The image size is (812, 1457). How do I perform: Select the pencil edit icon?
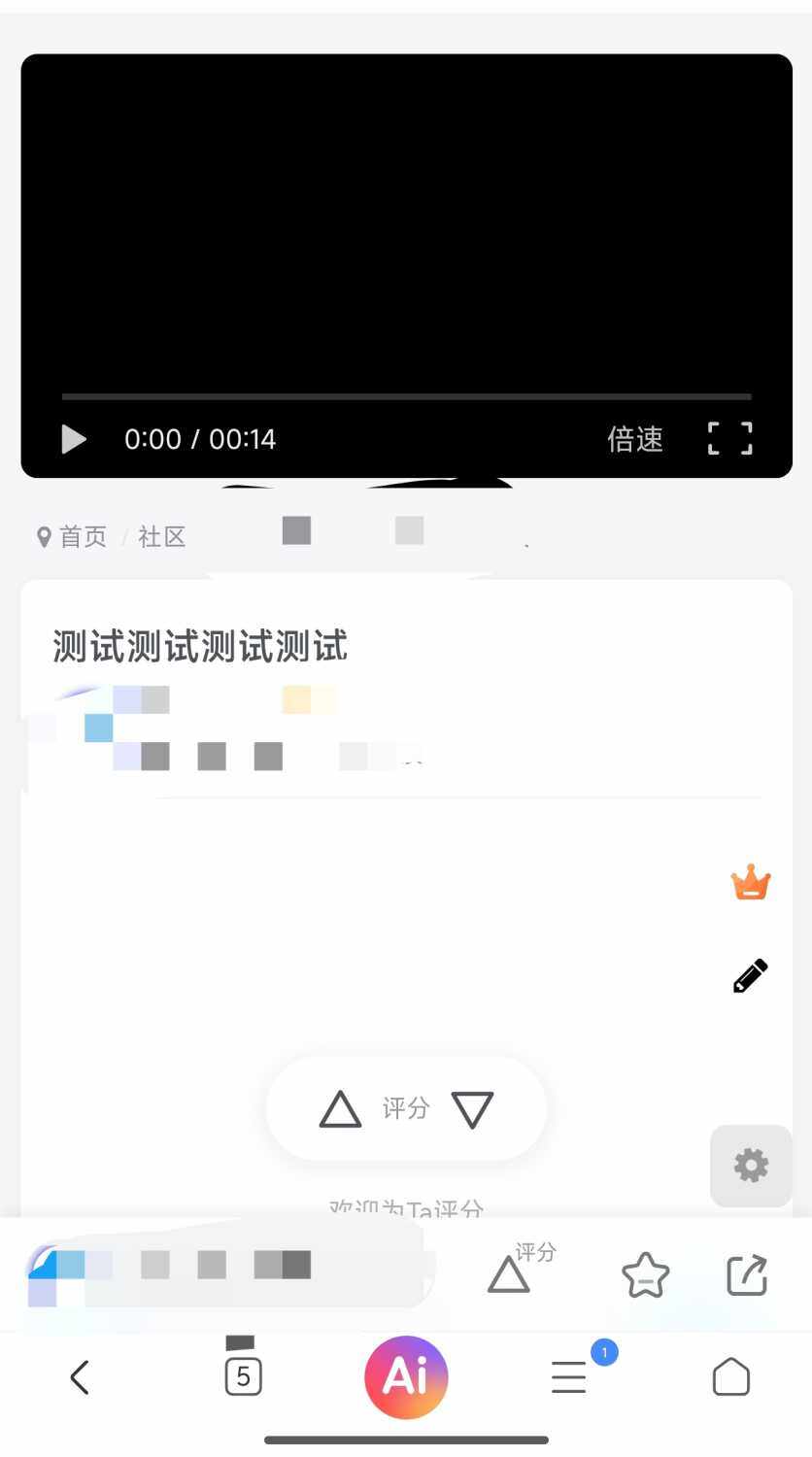(x=749, y=975)
